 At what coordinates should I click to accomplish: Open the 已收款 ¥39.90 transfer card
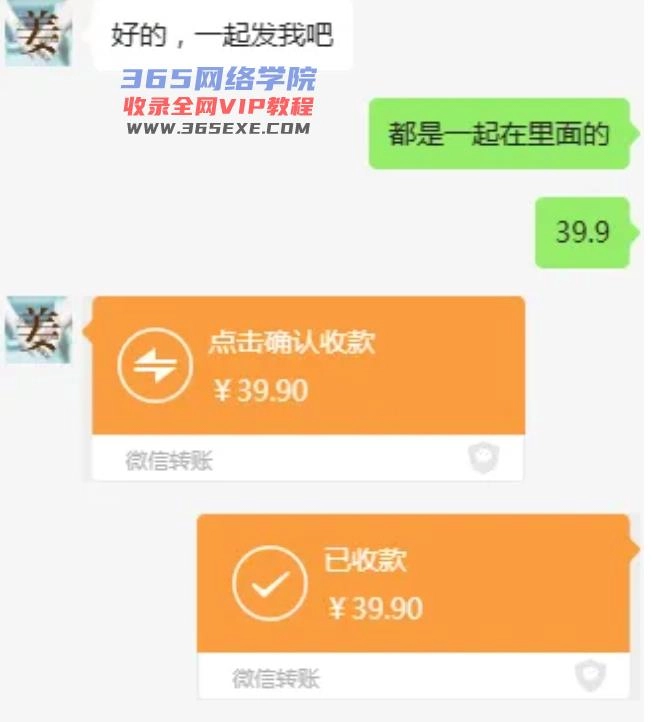[x=413, y=584]
